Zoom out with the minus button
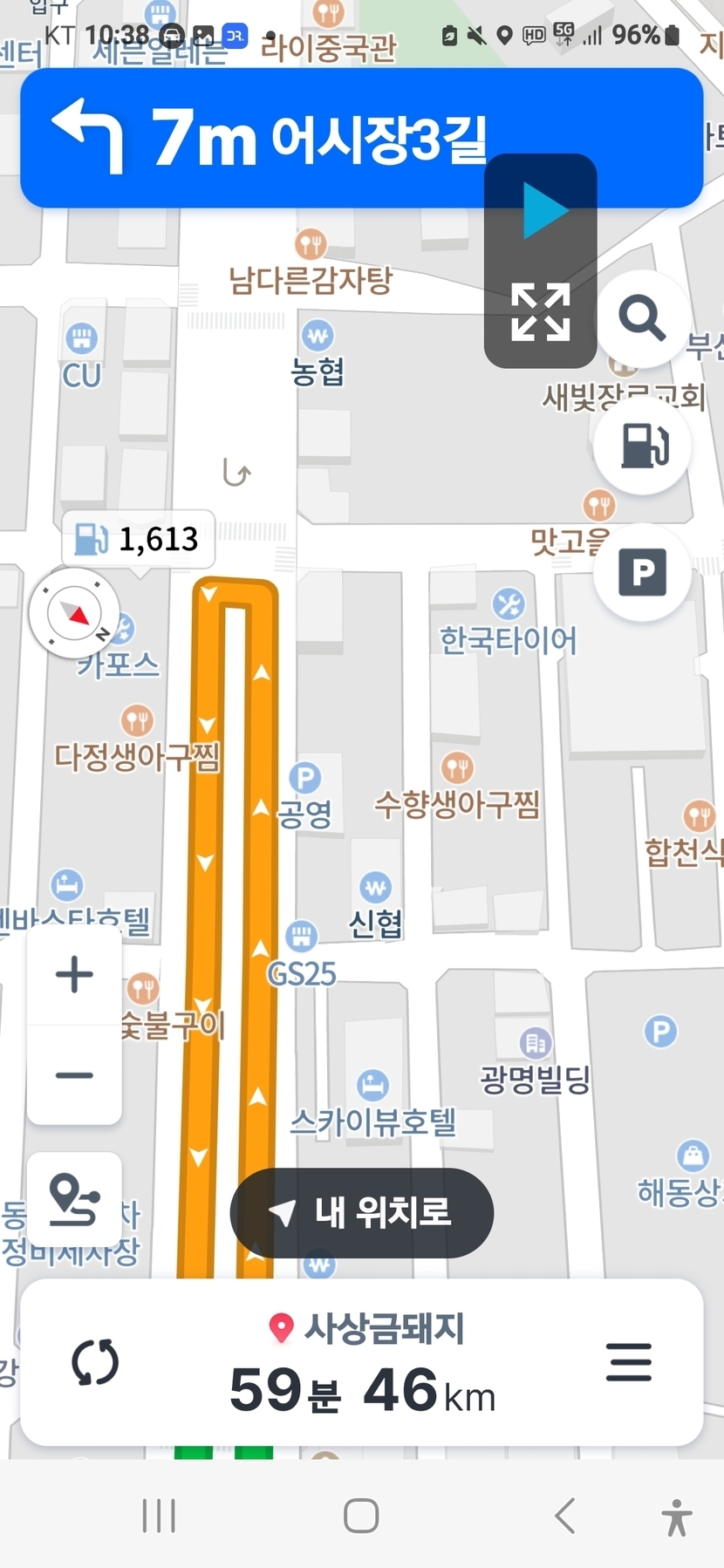 click(x=74, y=1074)
